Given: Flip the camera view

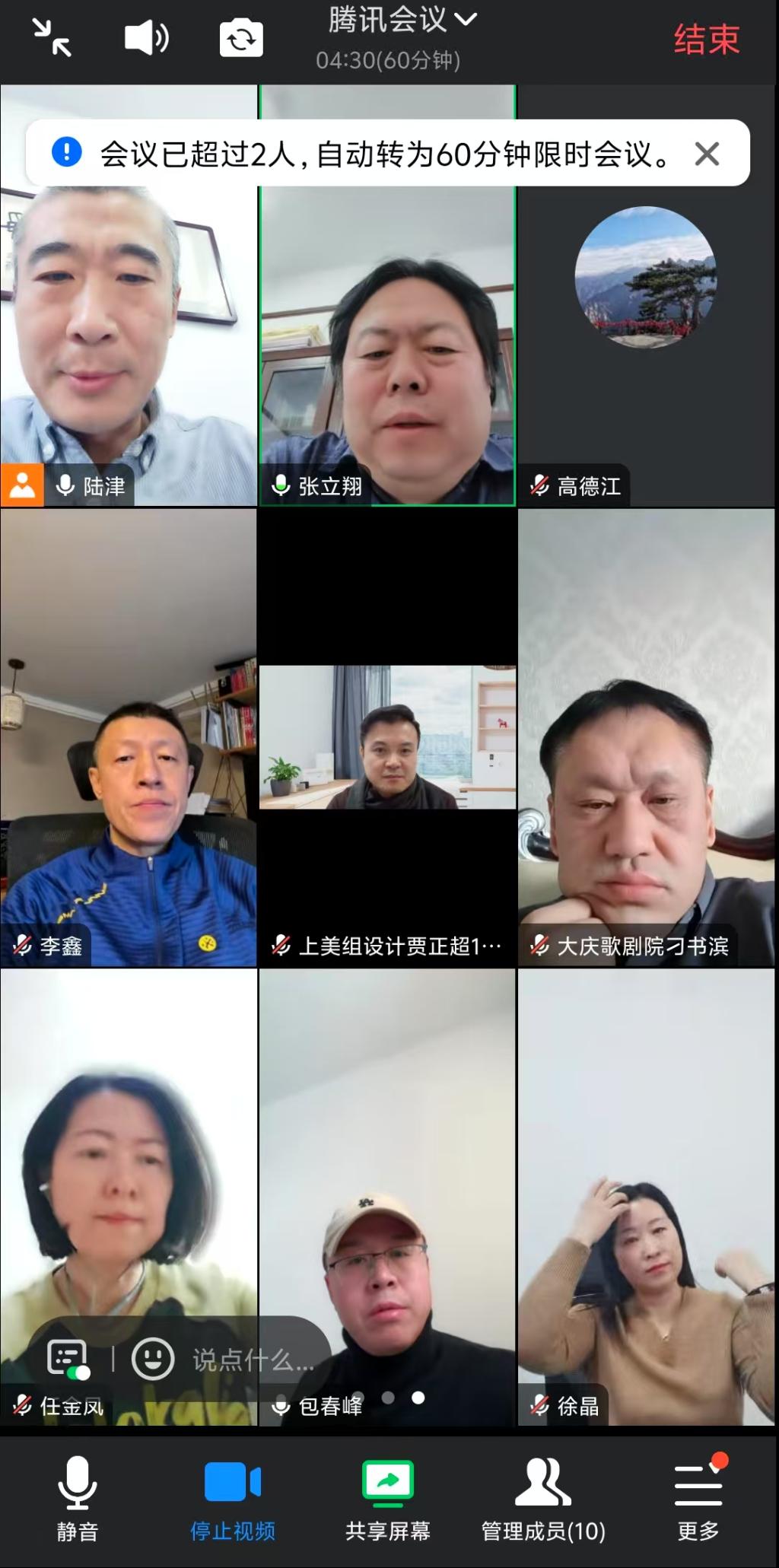Looking at the screenshot, I should click(x=241, y=39).
